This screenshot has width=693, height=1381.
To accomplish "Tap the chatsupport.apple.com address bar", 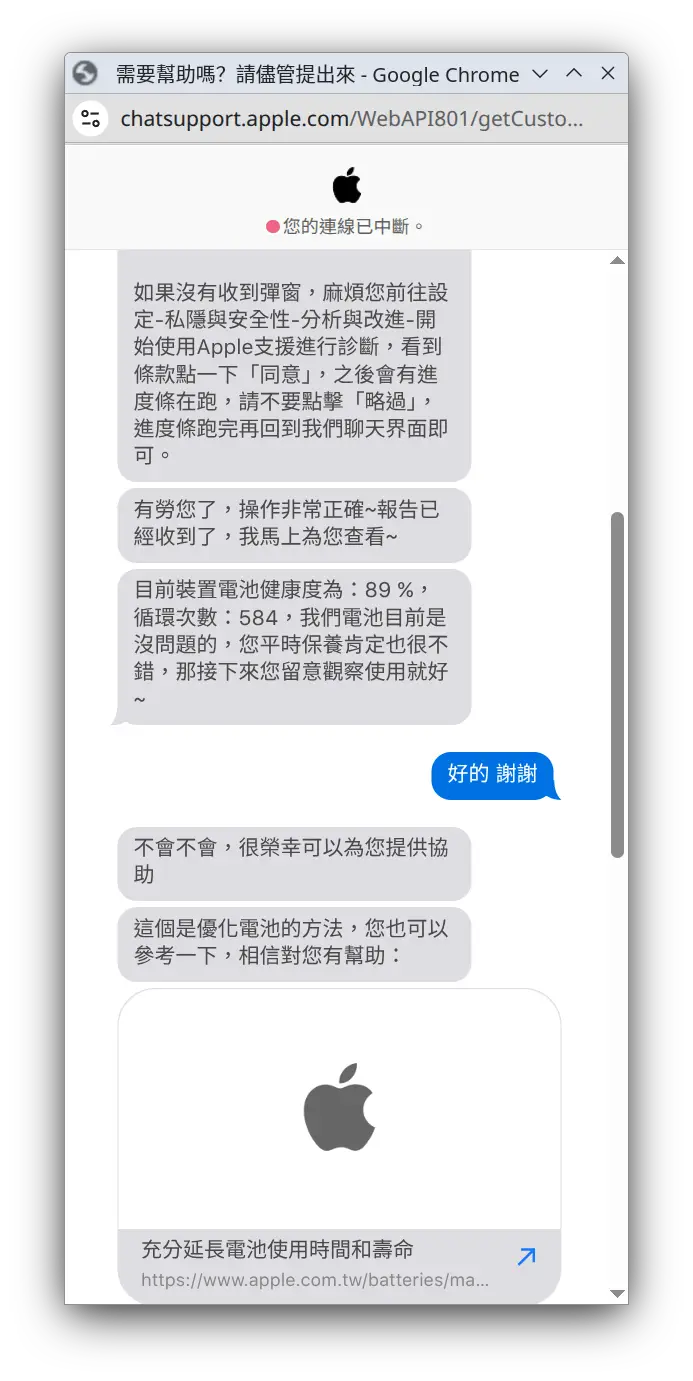I will (350, 119).
